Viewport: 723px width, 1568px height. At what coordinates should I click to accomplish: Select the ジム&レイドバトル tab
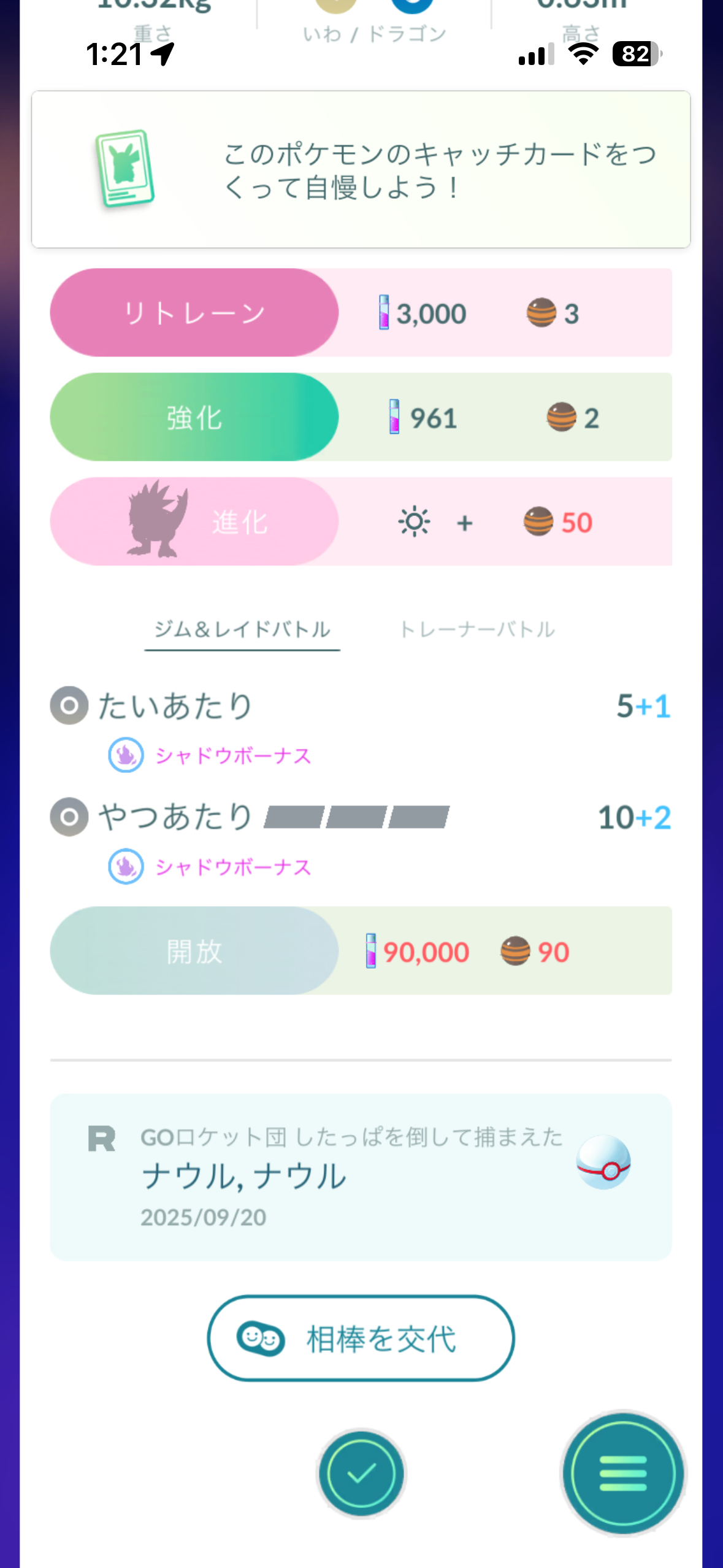pos(242,629)
